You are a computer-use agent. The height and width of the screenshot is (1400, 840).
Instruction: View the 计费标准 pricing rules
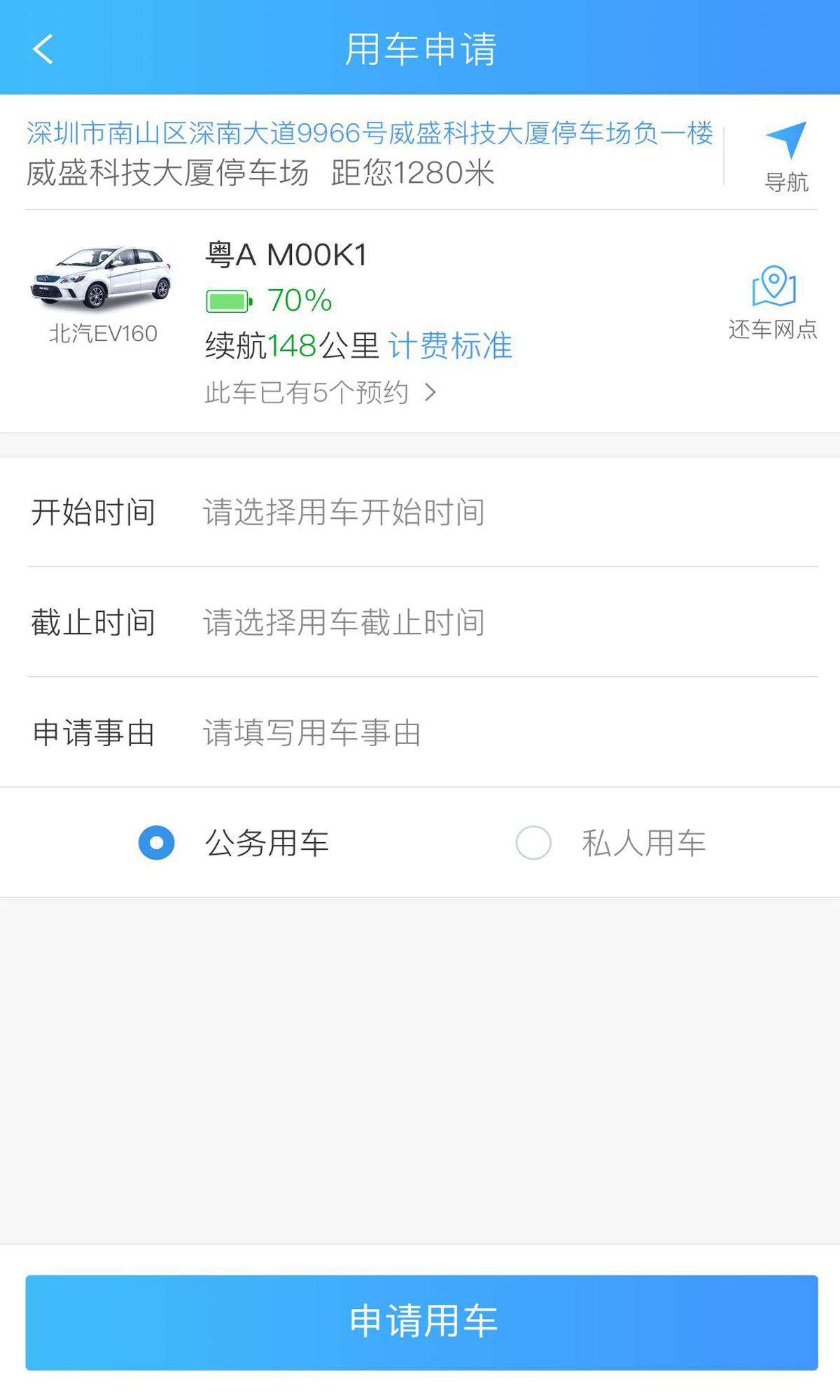pos(450,346)
